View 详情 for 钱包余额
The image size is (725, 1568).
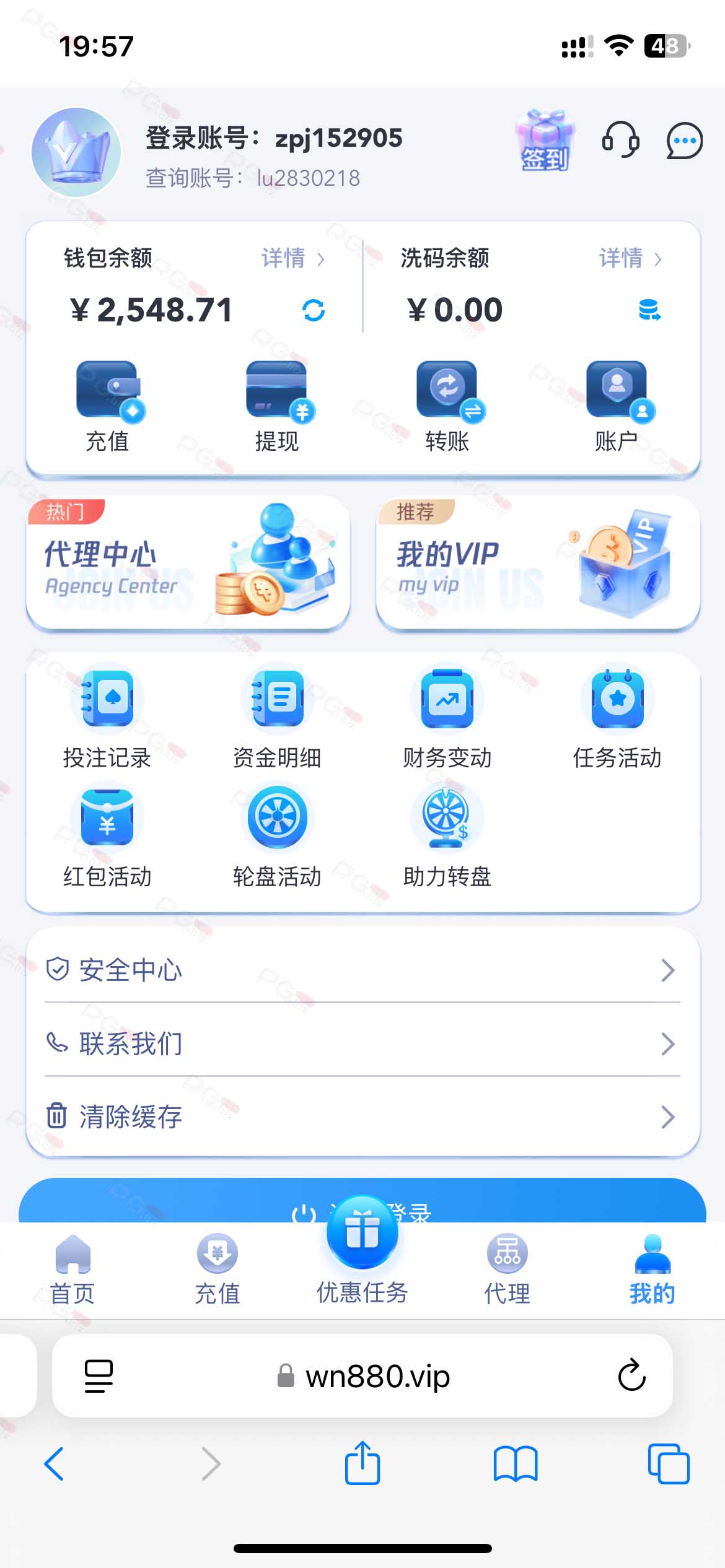click(292, 258)
